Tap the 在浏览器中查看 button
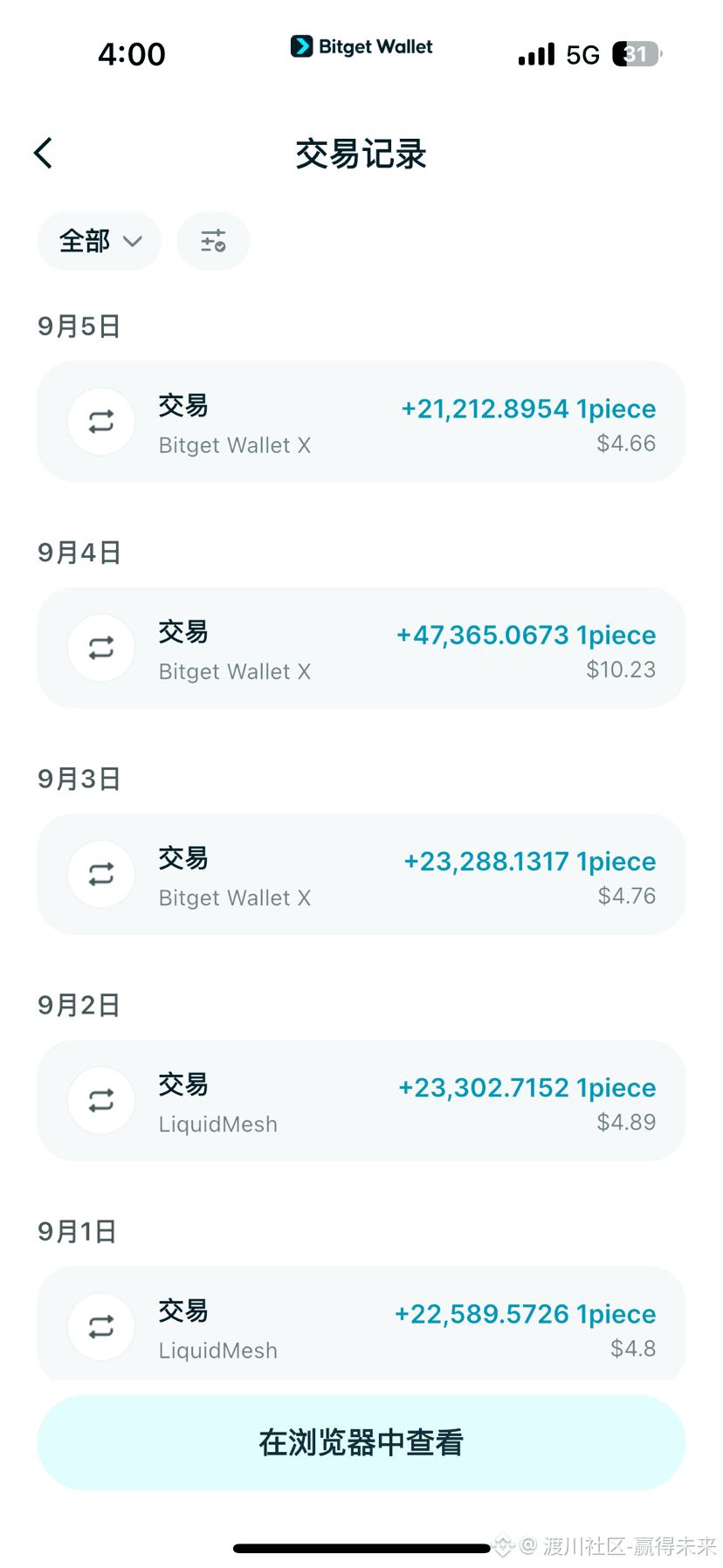 (x=361, y=1442)
